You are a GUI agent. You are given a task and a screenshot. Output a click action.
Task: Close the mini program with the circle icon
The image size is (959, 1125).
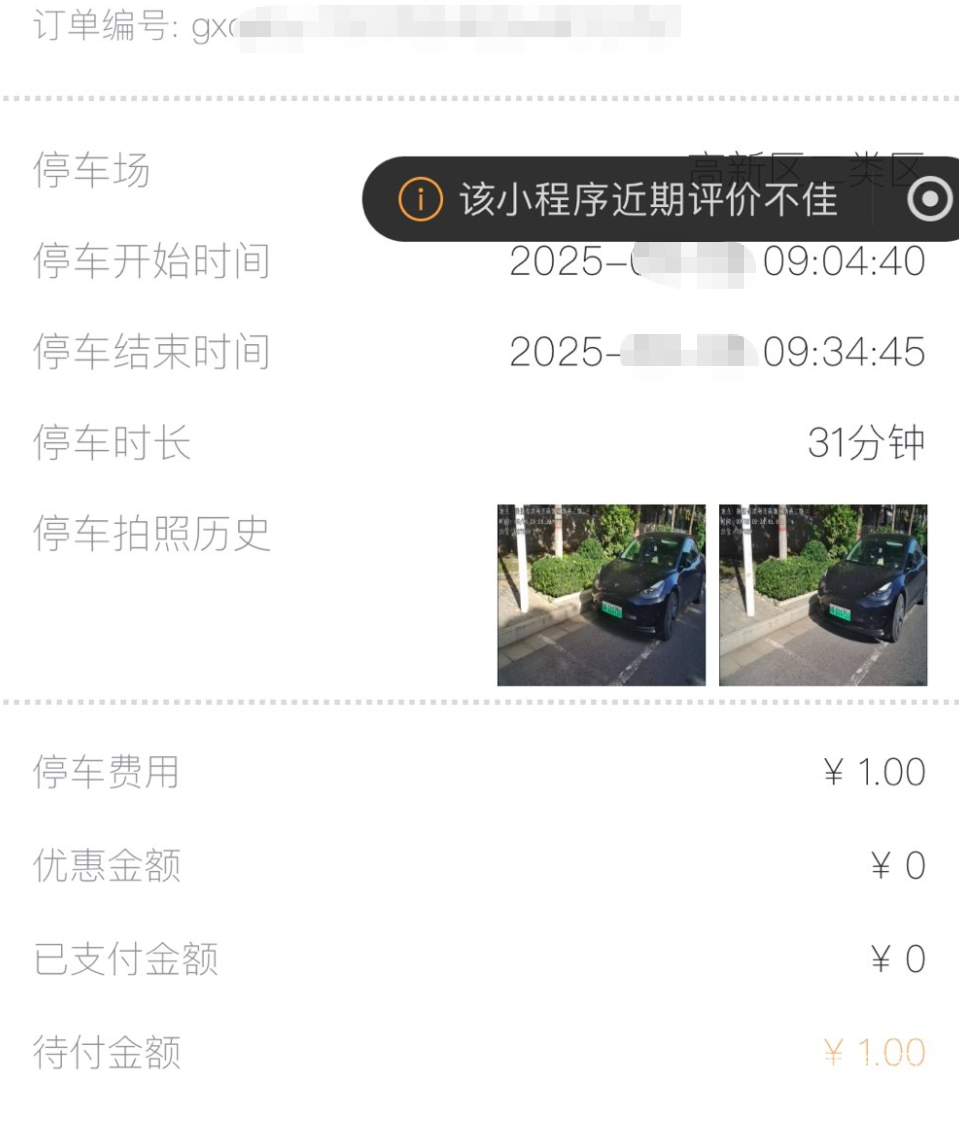pyautogui.click(x=929, y=200)
